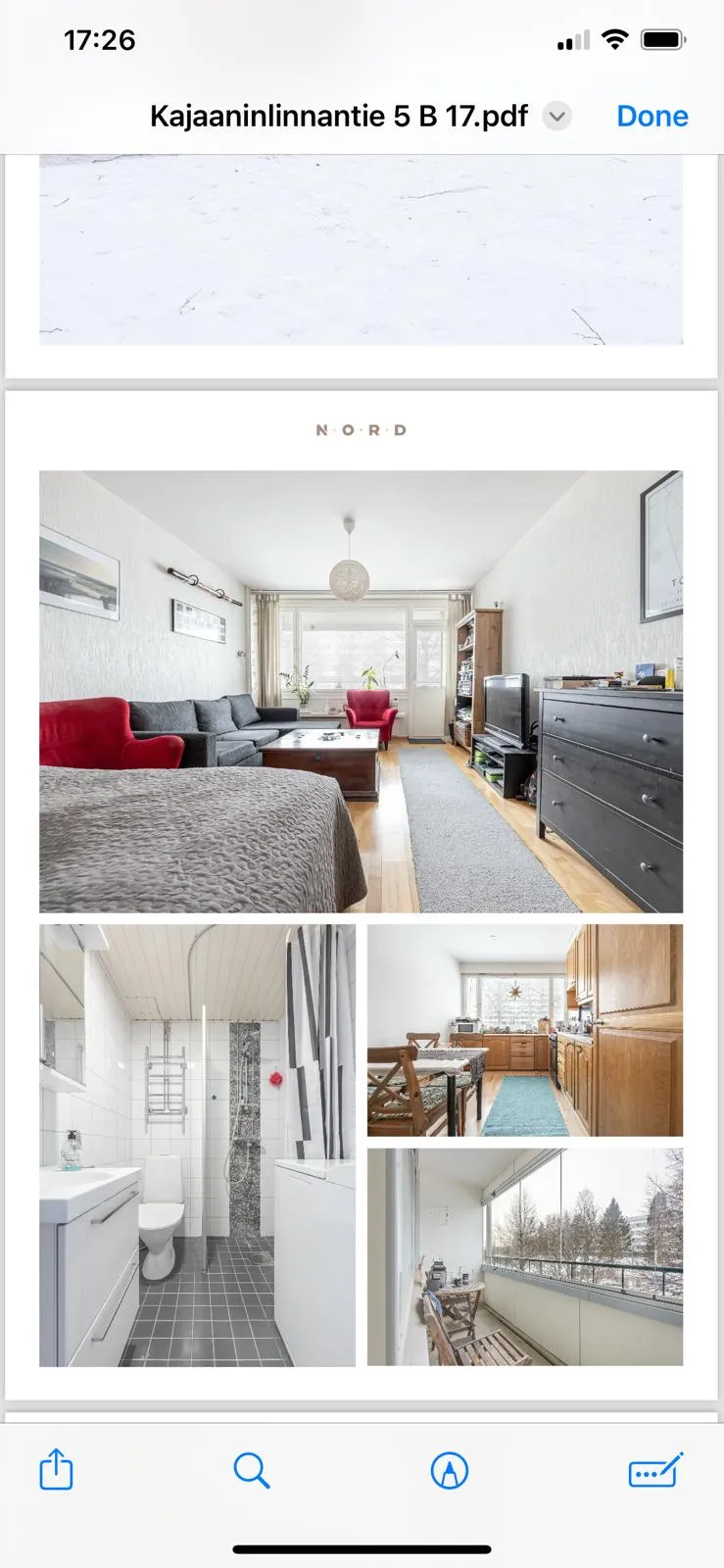Search within the PDF

click(252, 1470)
